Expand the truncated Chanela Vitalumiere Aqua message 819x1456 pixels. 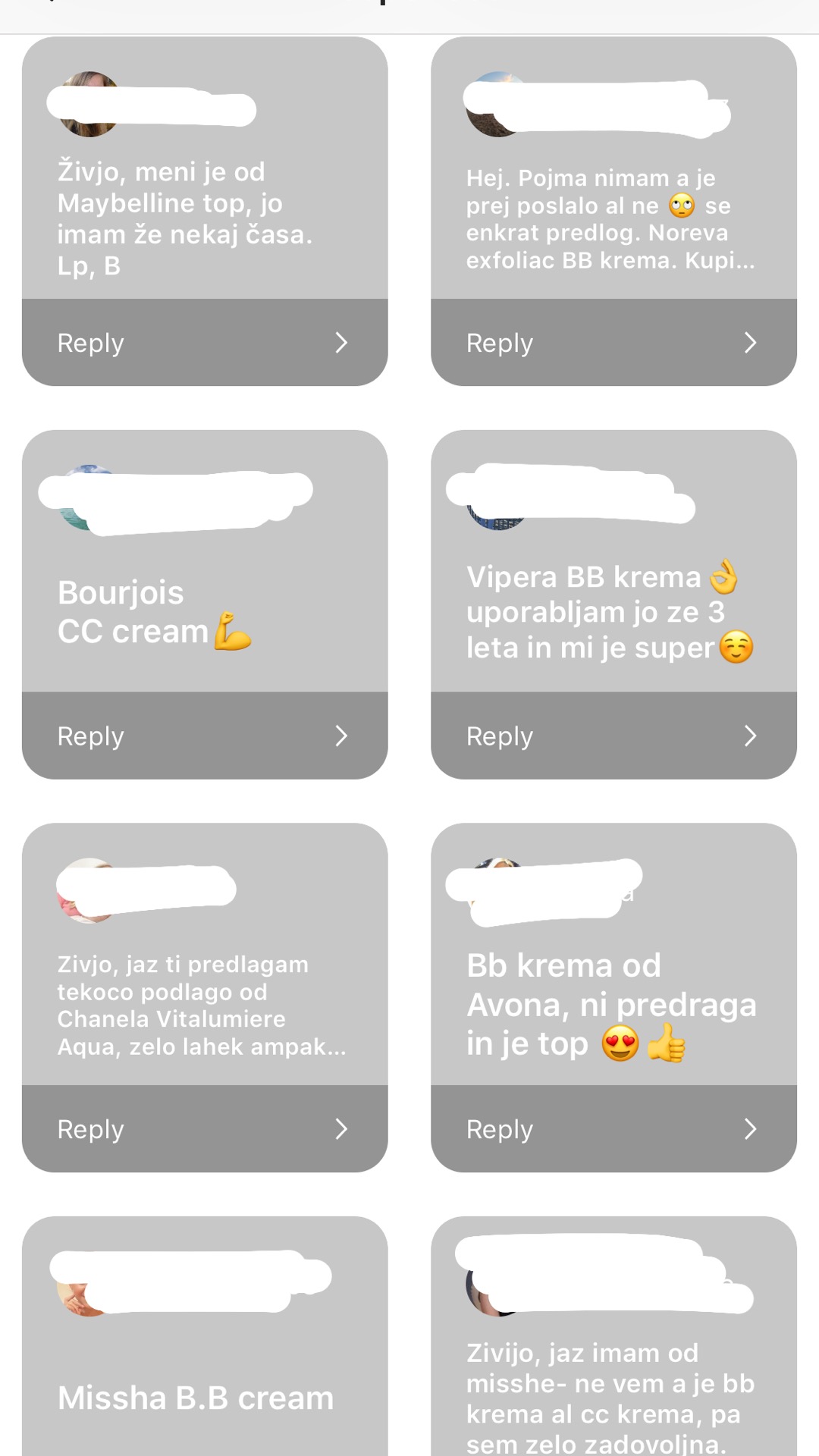click(x=202, y=1006)
